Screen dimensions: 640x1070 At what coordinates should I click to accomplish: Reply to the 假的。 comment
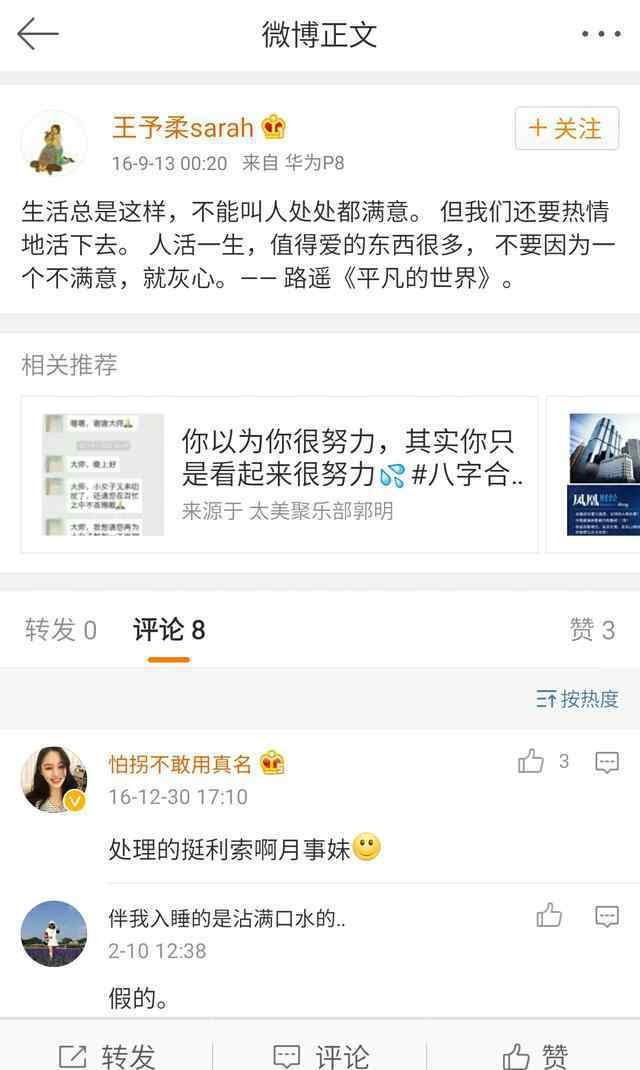pos(607,916)
